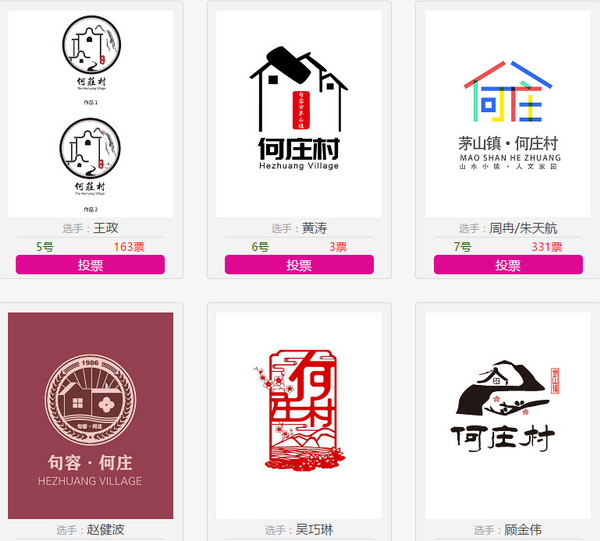This screenshot has width=600, height=541.
Task: View 吴巧琳's red paper-cut logo
Action: pyautogui.click(x=299, y=415)
